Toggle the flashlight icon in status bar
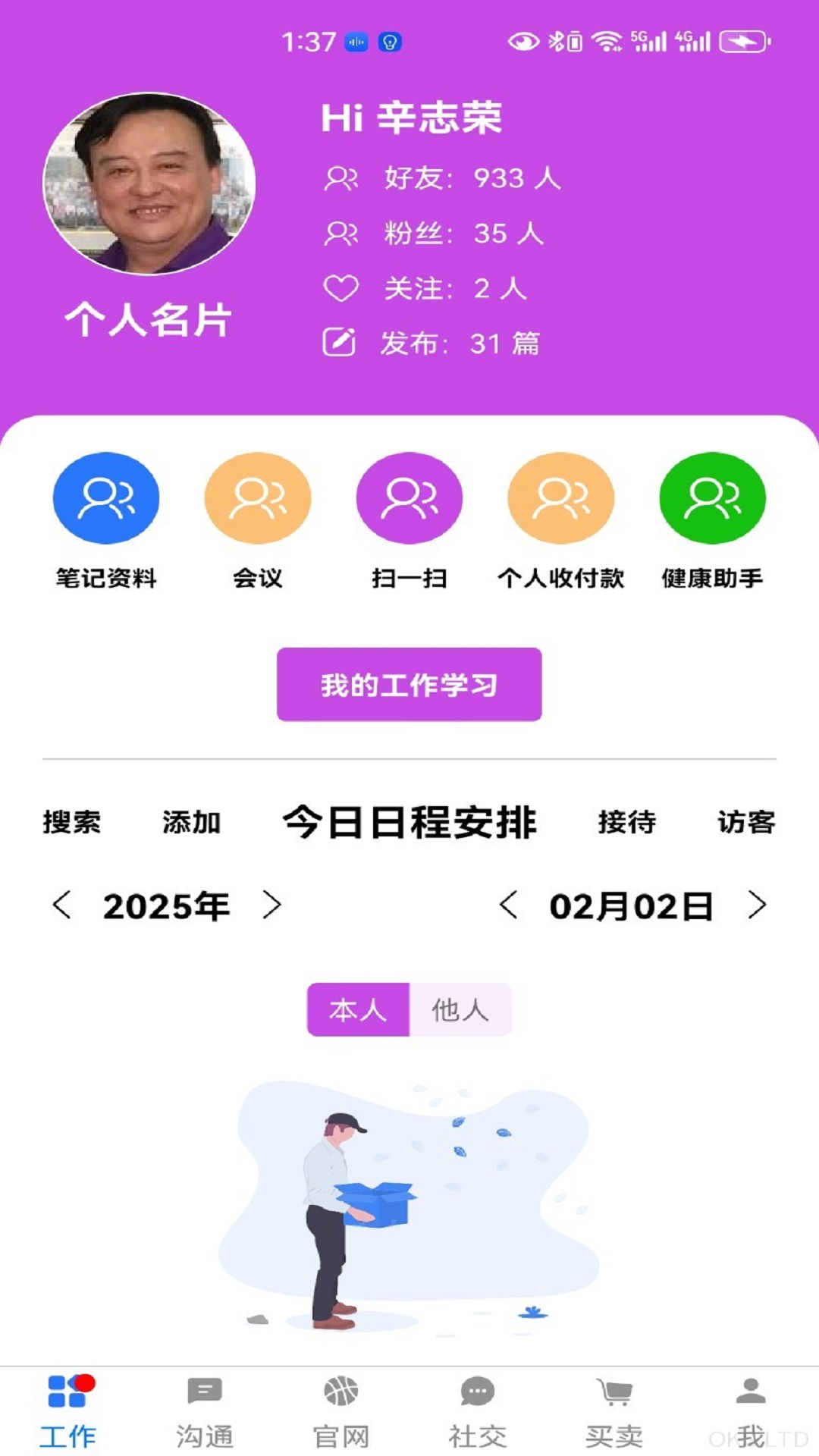Screen dimensions: 819x1456 390,43
